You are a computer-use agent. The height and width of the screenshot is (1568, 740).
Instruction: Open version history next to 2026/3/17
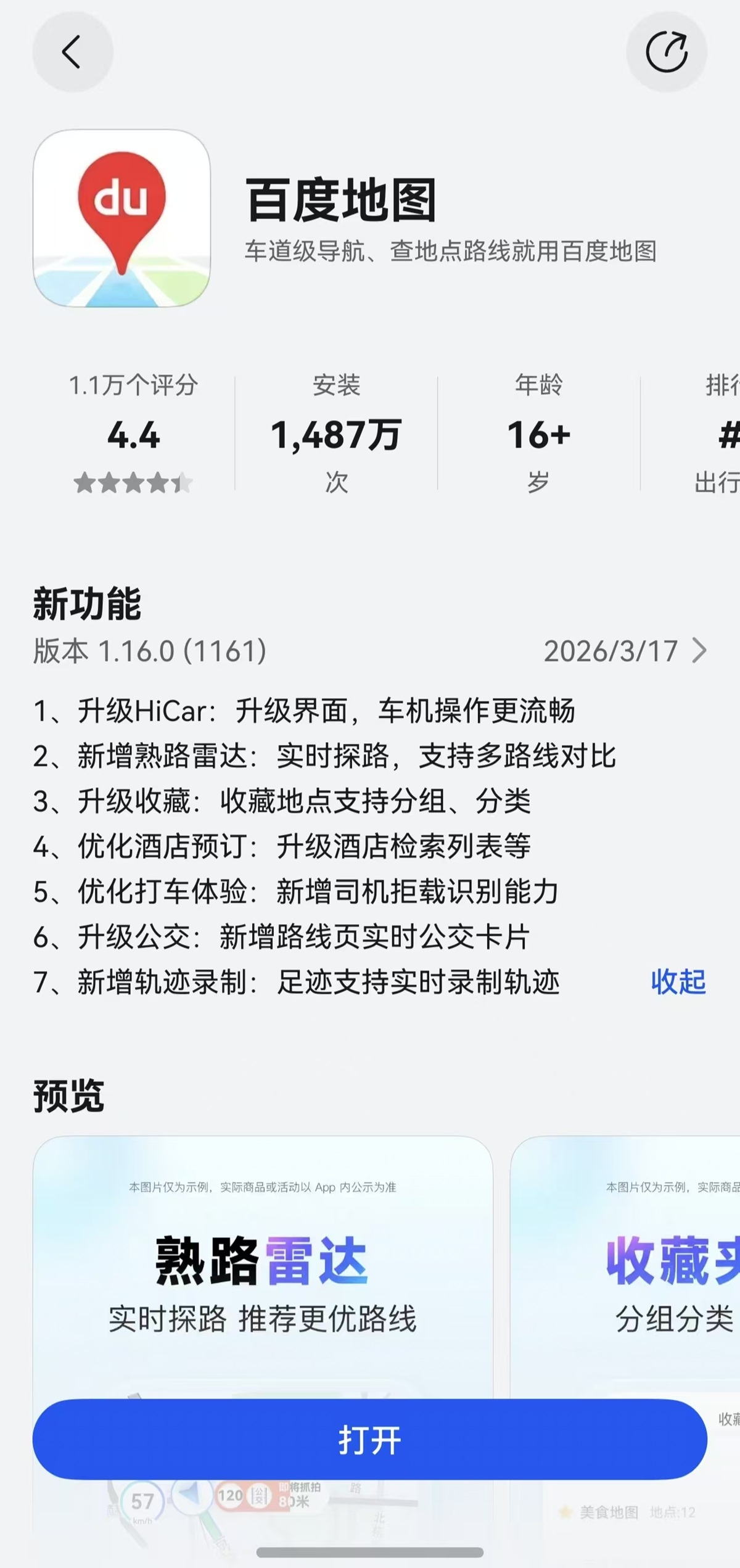[x=698, y=651]
